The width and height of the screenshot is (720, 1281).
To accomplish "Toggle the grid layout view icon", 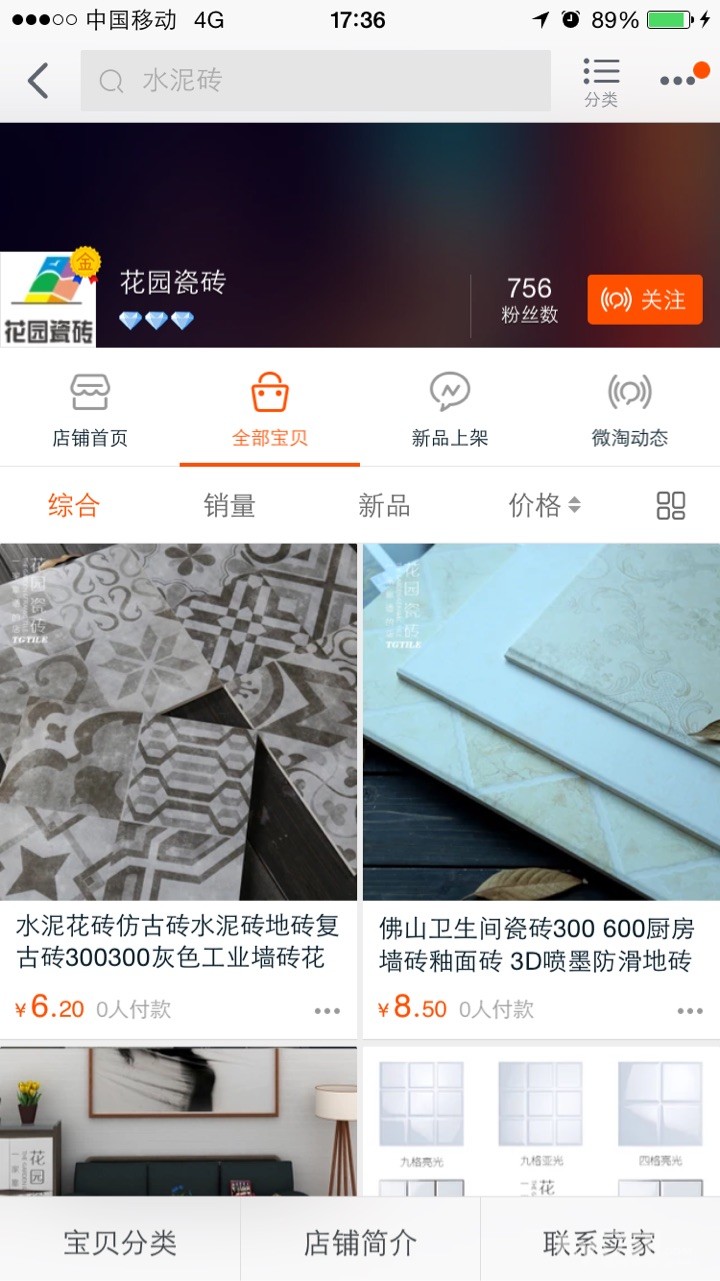I will [671, 506].
